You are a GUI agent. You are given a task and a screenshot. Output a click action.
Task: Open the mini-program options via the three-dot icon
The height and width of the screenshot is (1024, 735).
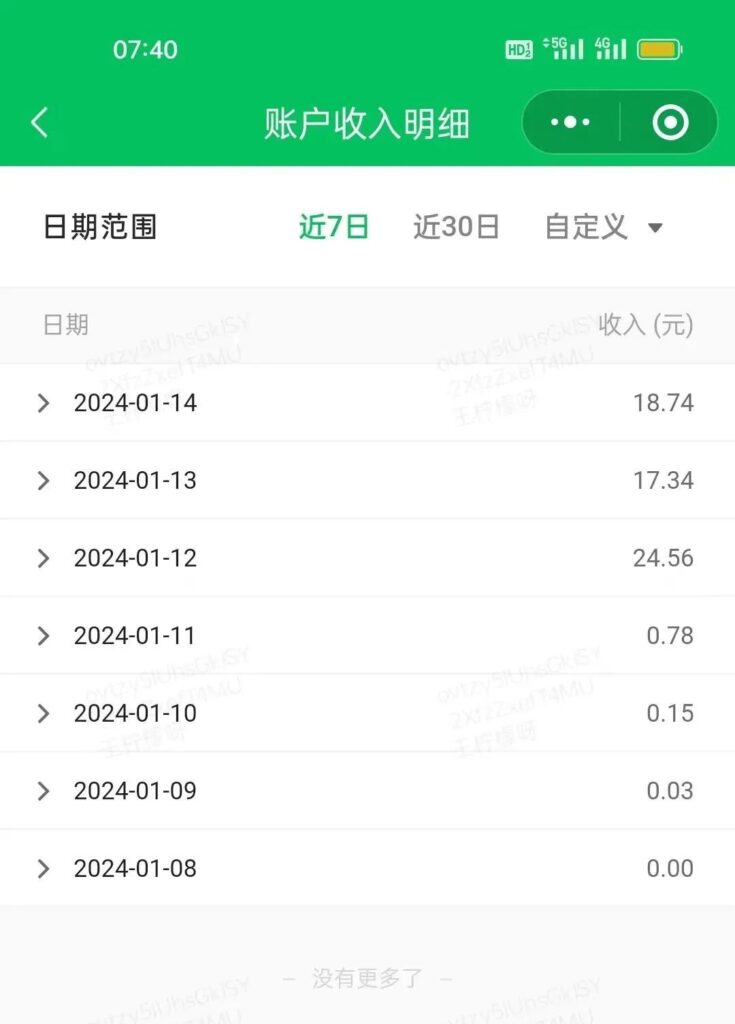pyautogui.click(x=568, y=122)
